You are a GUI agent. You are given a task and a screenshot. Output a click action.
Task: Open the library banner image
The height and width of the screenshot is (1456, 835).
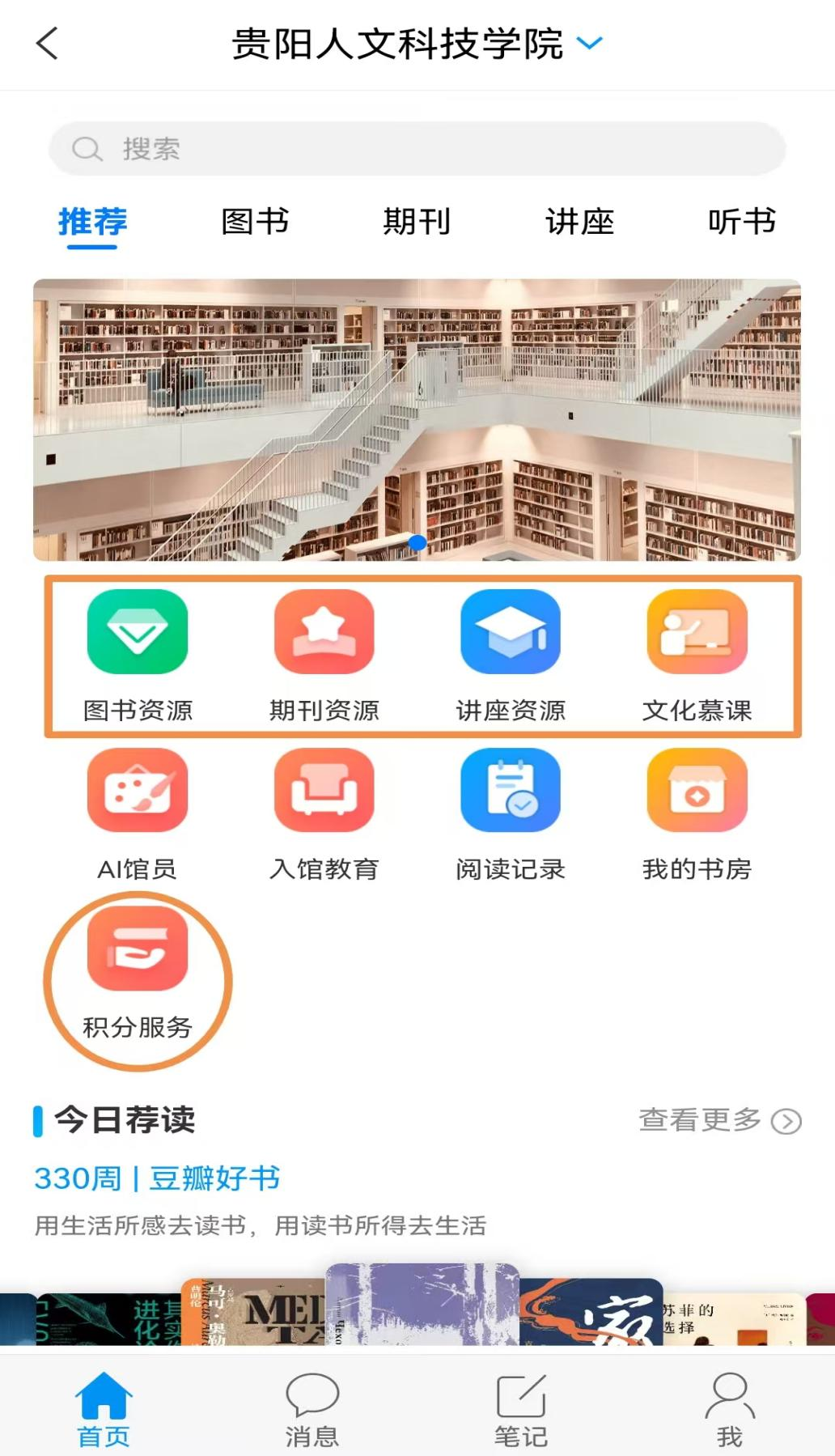tap(417, 419)
